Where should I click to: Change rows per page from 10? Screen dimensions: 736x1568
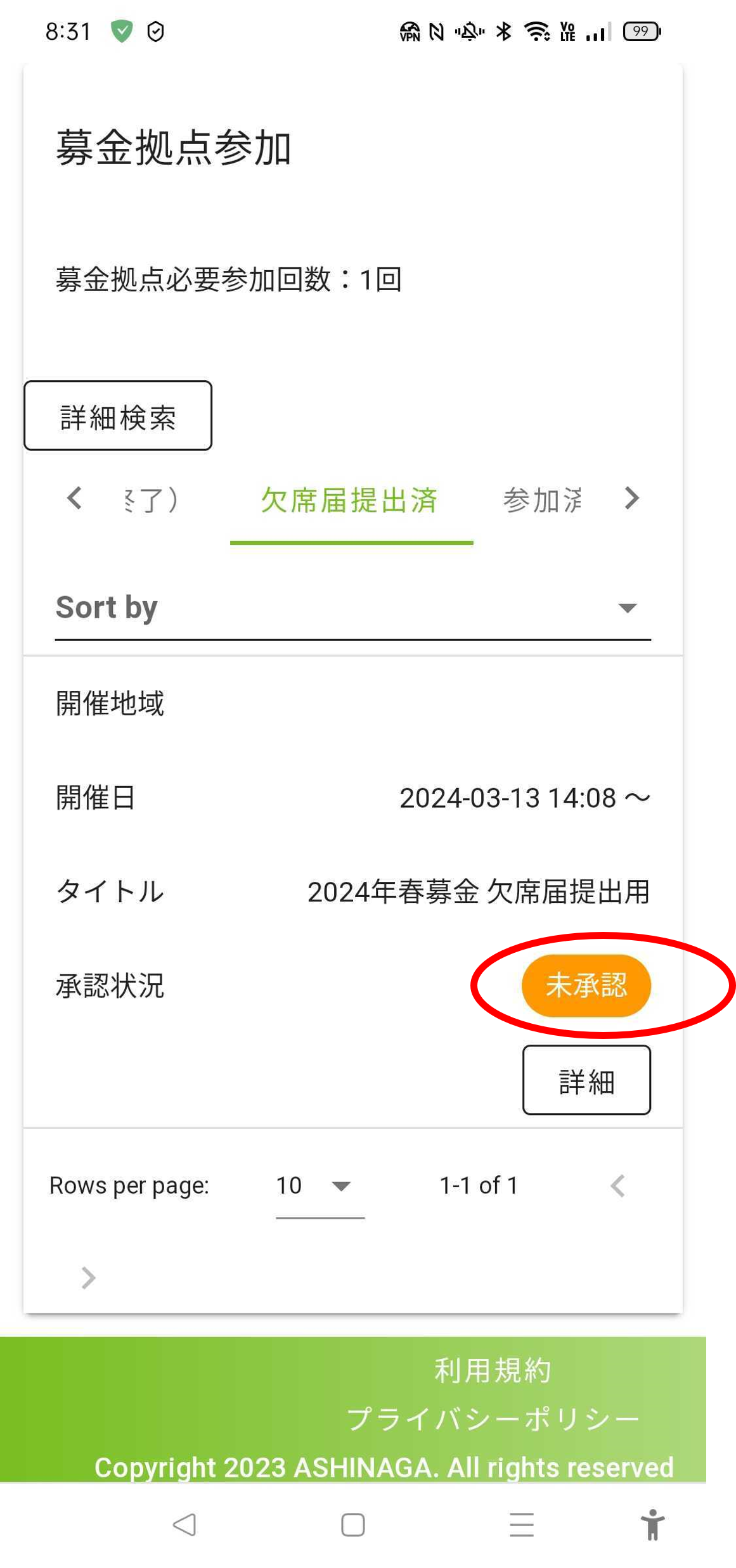pyautogui.click(x=319, y=1186)
